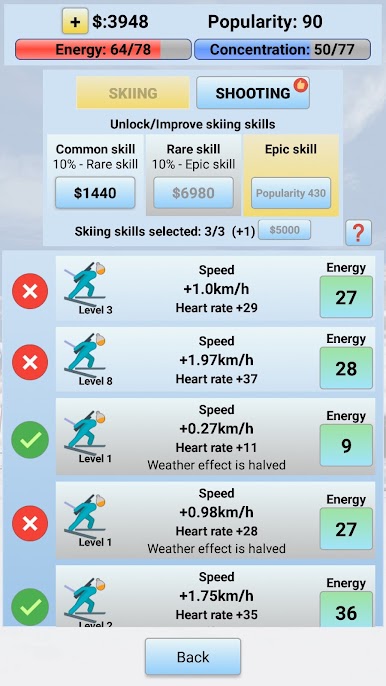This screenshot has height=686, width=386.
Task: Open the red question mark help
Action: [358, 233]
